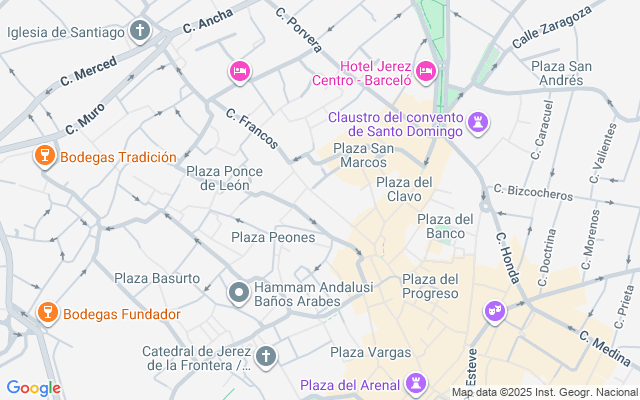Select the Hammam Andalusi Baños Arabes marker

(x=239, y=292)
